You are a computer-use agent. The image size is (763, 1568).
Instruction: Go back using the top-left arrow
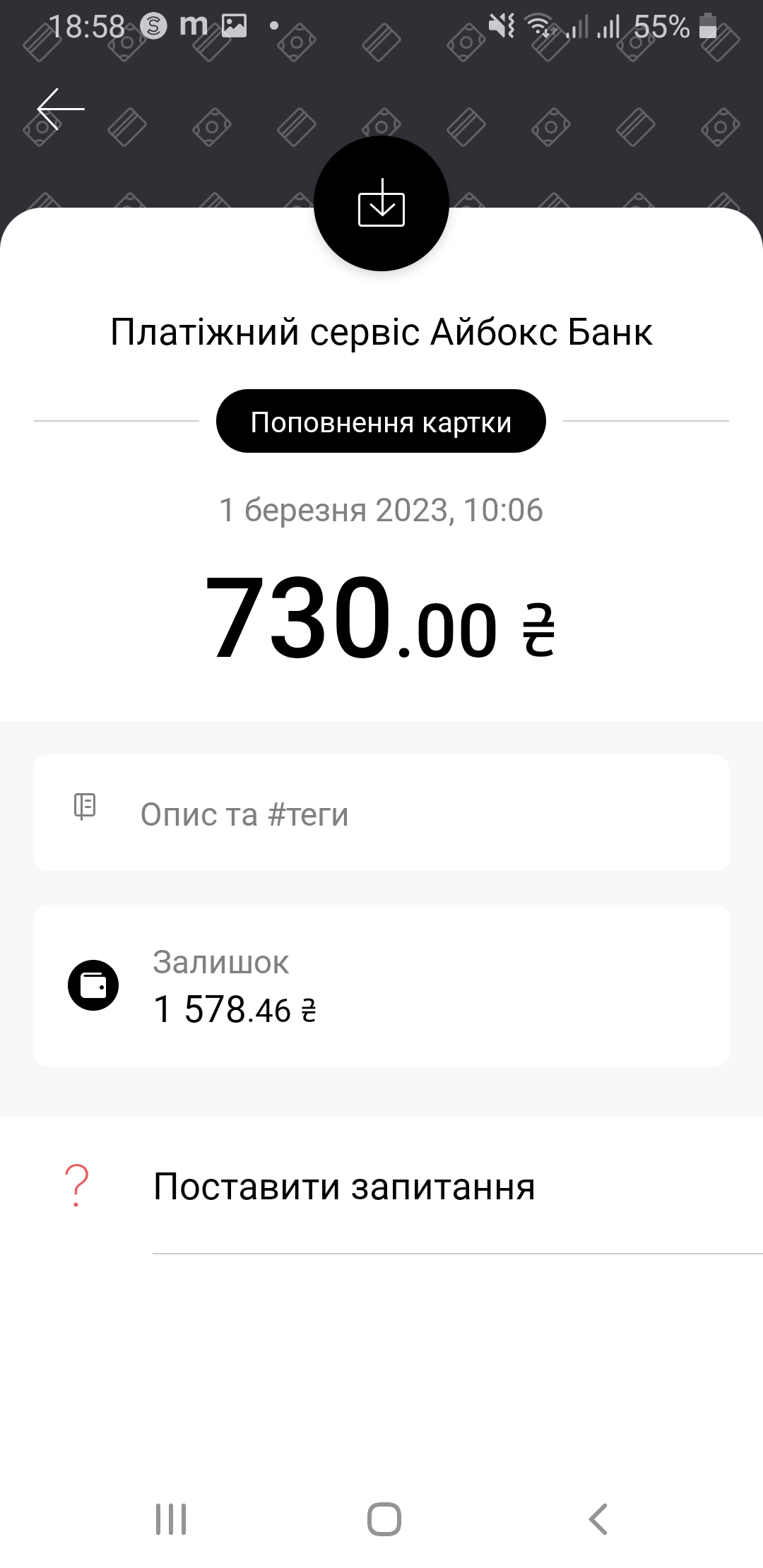(x=61, y=109)
